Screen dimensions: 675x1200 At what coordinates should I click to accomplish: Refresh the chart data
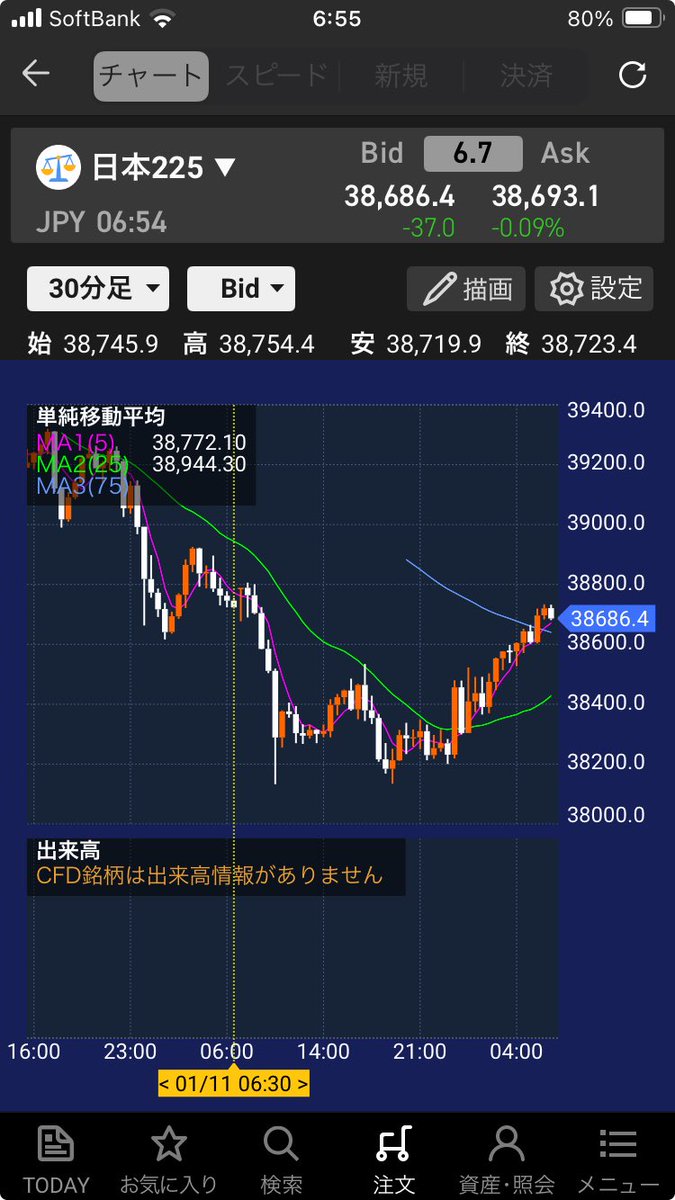(632, 75)
